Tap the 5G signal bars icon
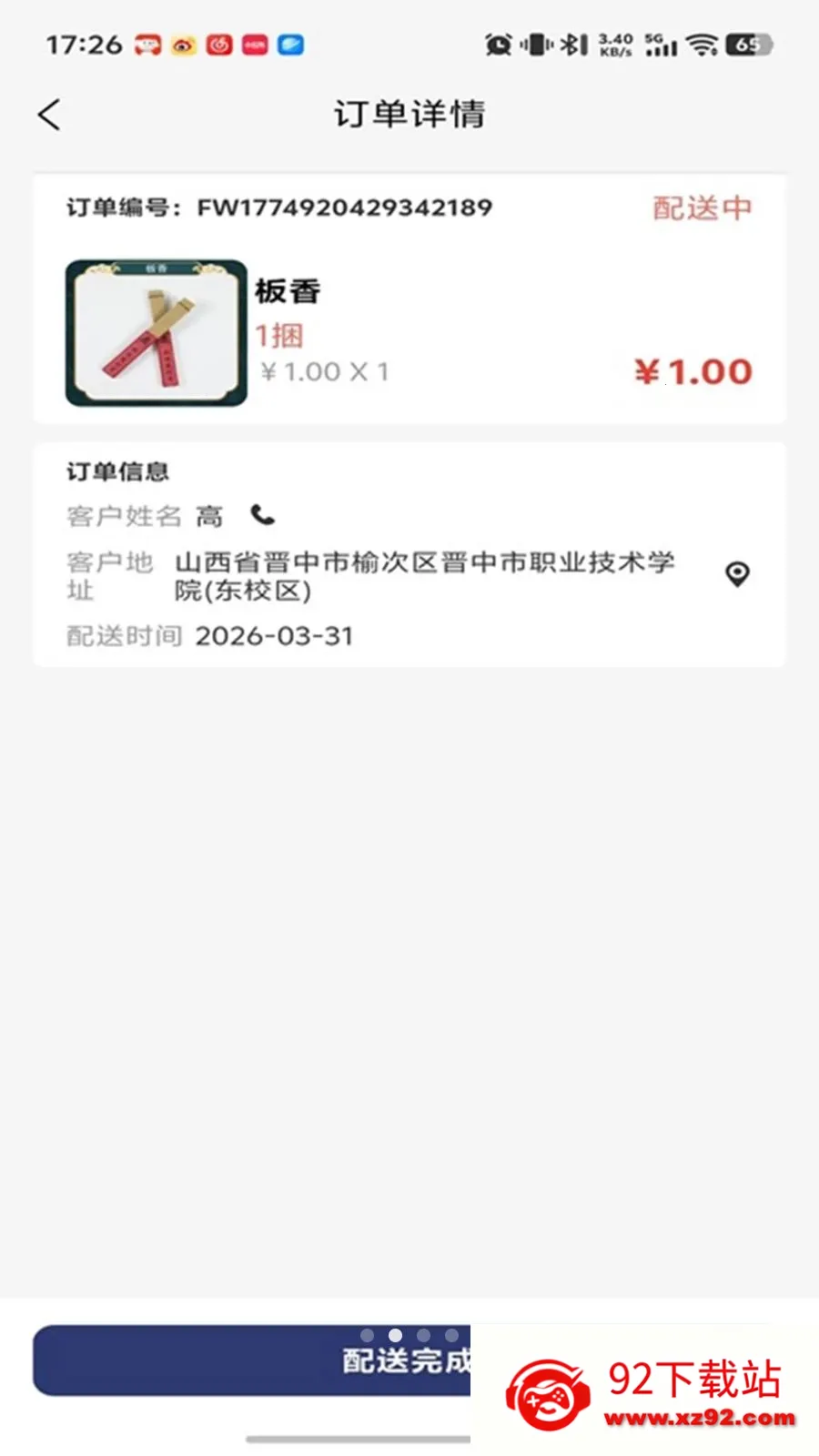This screenshot has height=1456, width=819. [x=659, y=44]
